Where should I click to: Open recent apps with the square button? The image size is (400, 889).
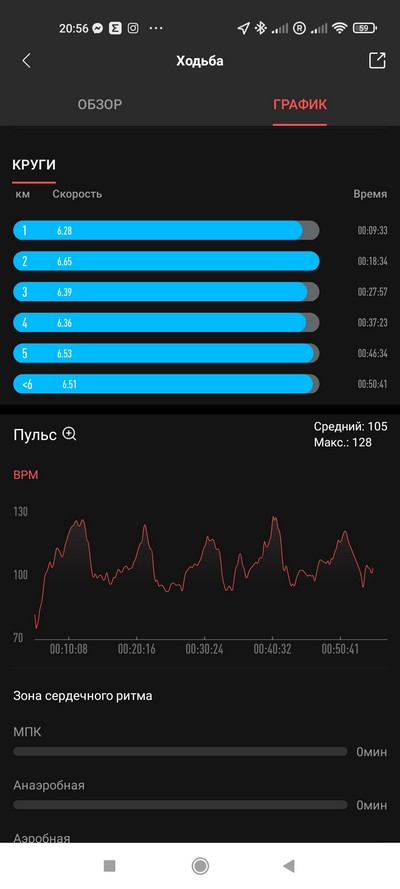110,866
